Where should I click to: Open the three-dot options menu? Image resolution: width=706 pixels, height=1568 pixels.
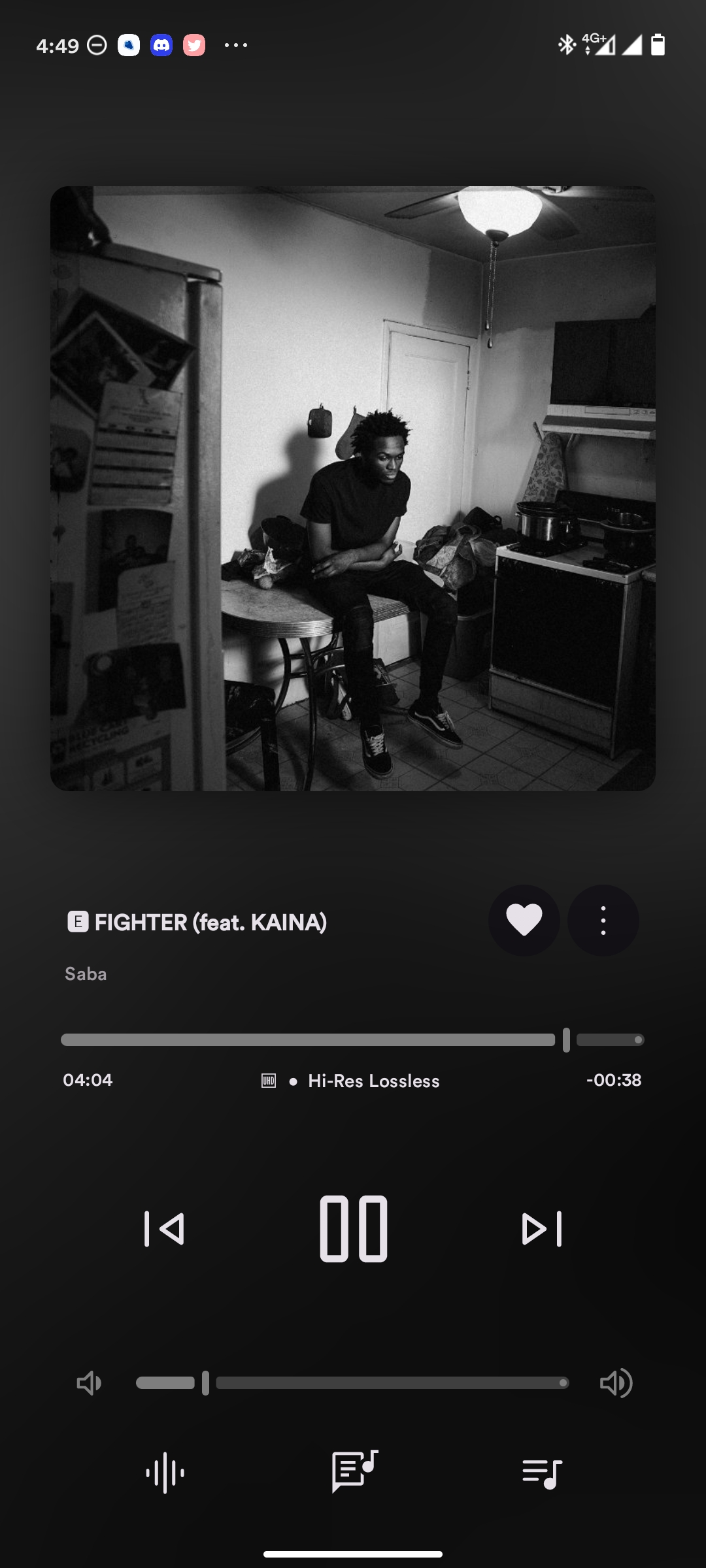point(603,921)
